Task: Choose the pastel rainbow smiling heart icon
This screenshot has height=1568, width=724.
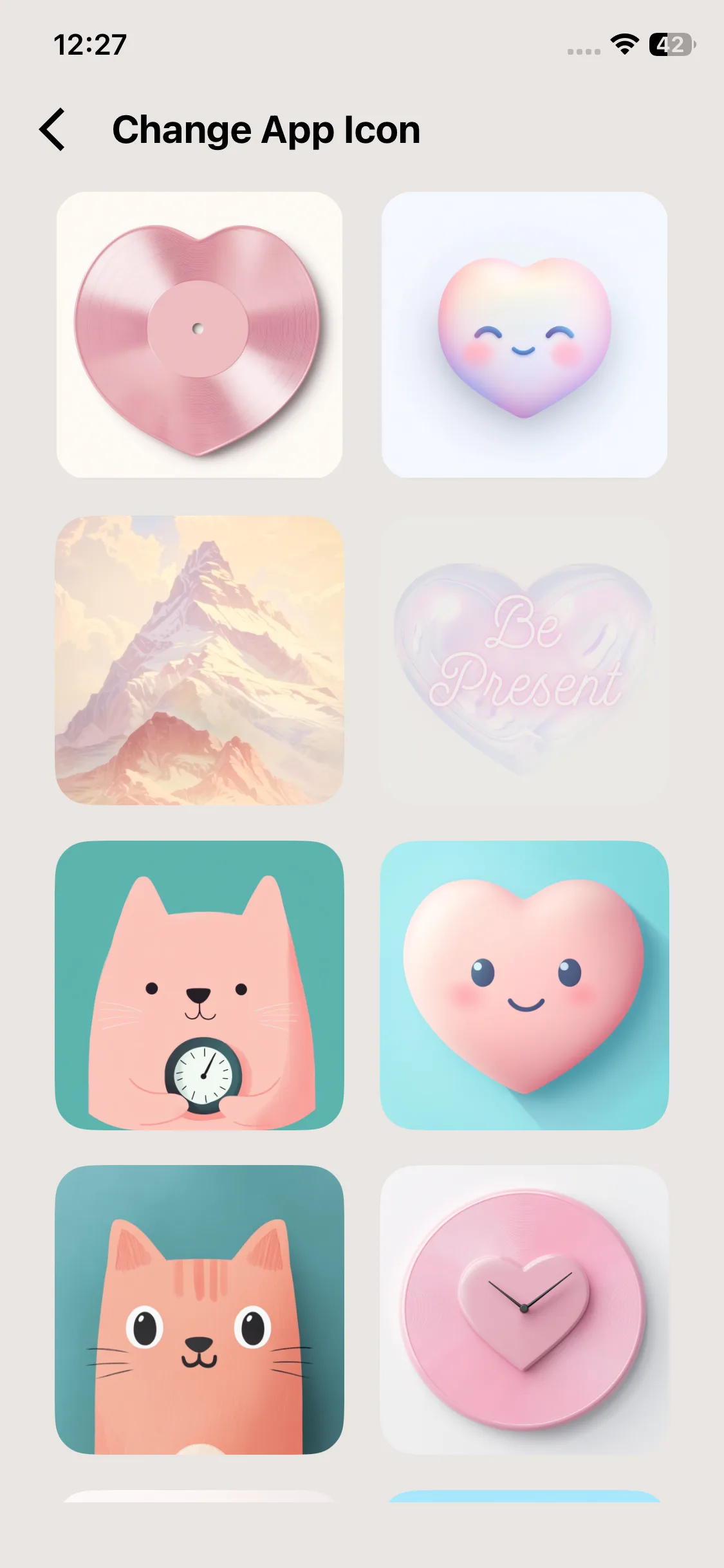Action: point(524,335)
